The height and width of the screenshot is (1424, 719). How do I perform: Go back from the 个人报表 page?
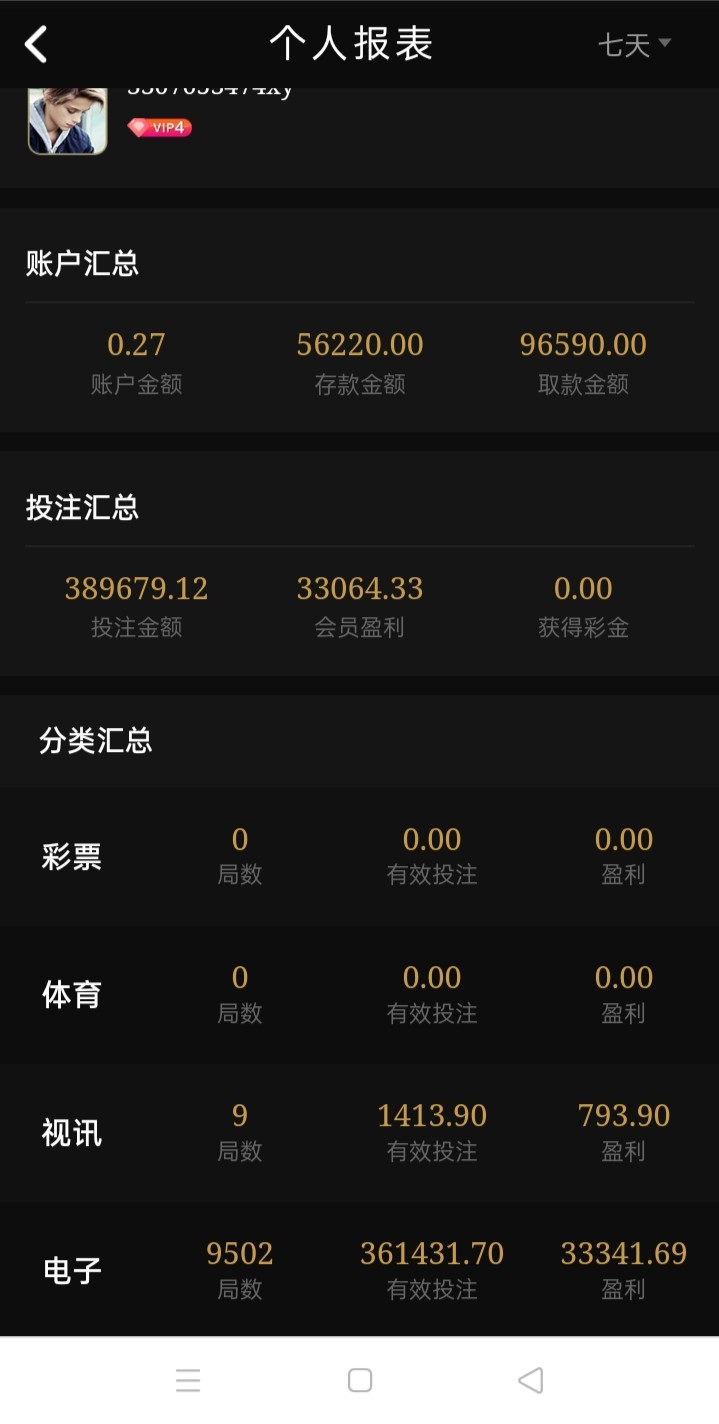pyautogui.click(x=36, y=44)
